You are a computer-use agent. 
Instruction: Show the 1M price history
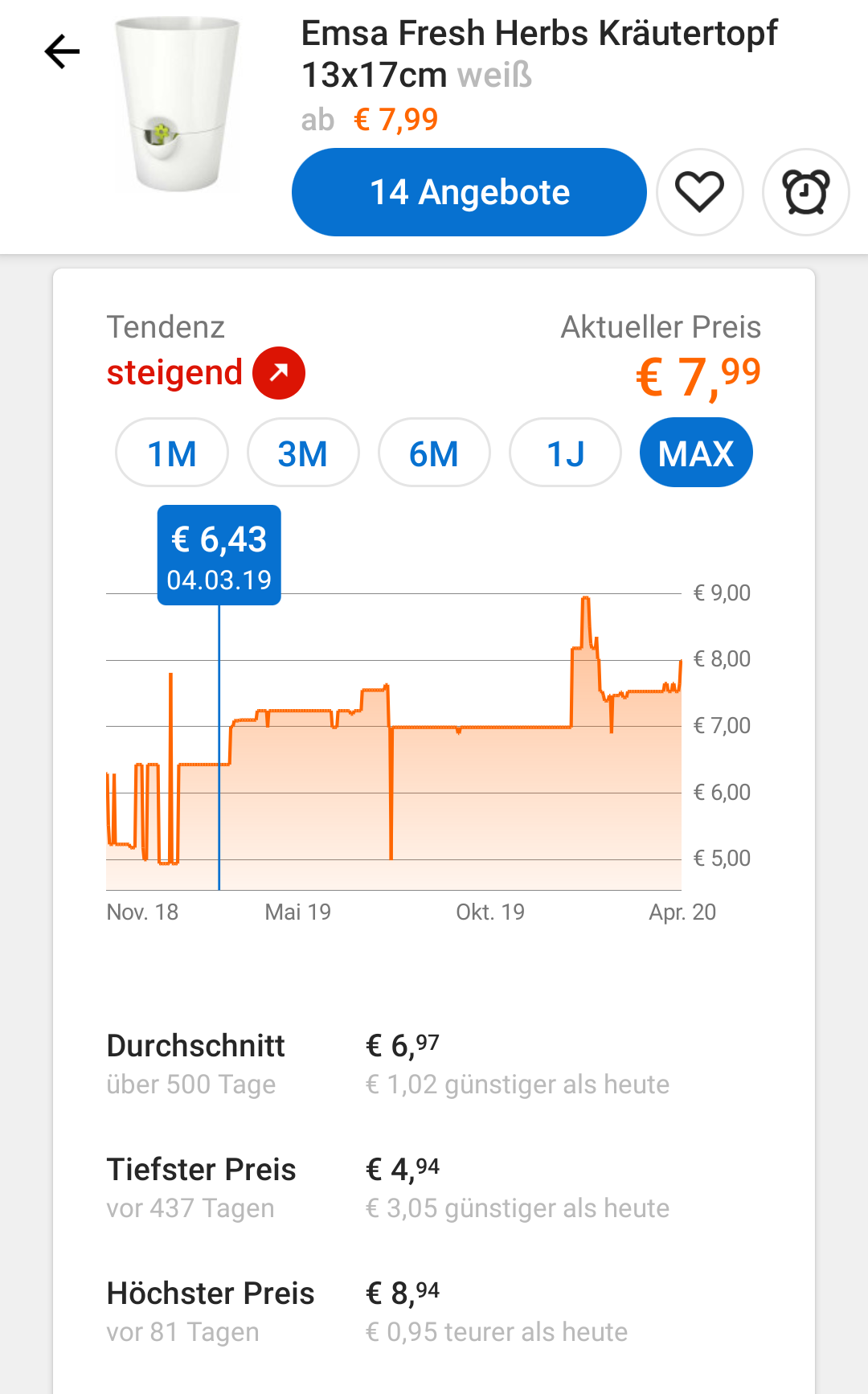click(x=172, y=453)
